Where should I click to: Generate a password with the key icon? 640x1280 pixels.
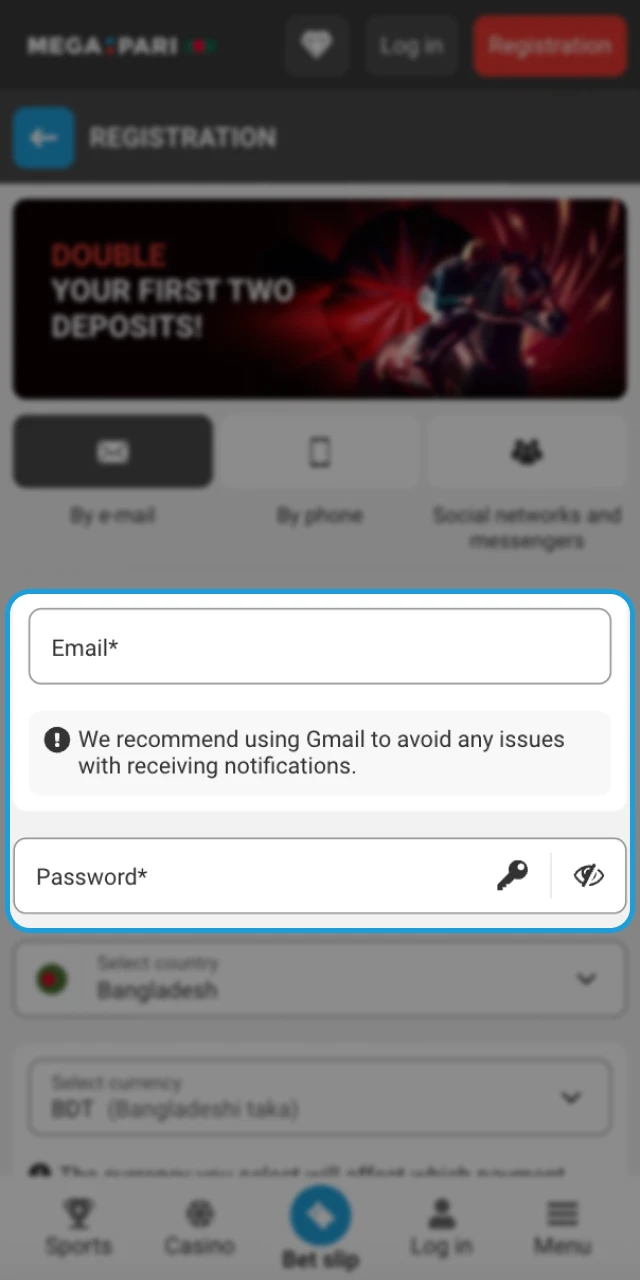(x=512, y=876)
